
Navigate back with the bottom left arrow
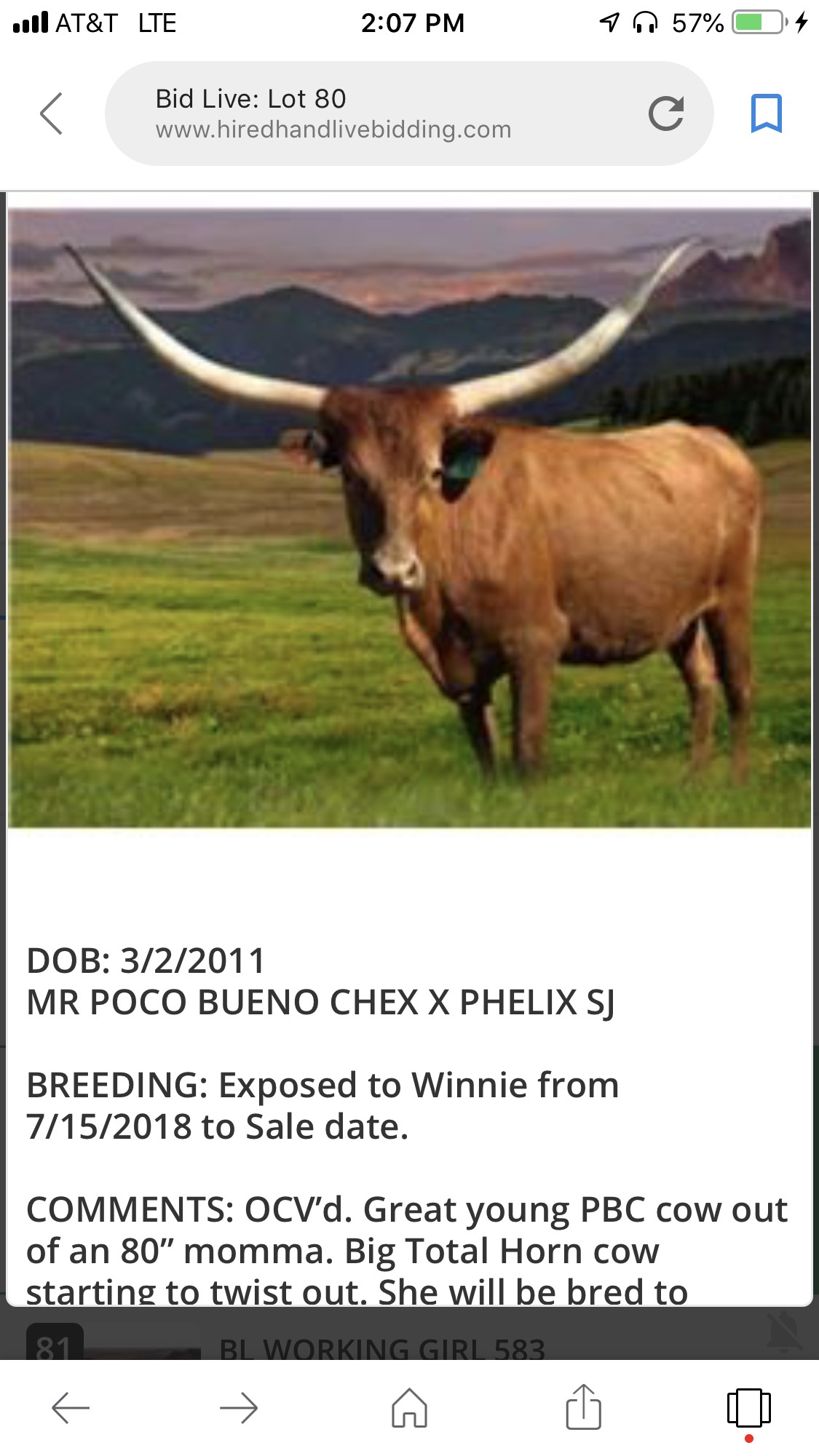tap(71, 1408)
